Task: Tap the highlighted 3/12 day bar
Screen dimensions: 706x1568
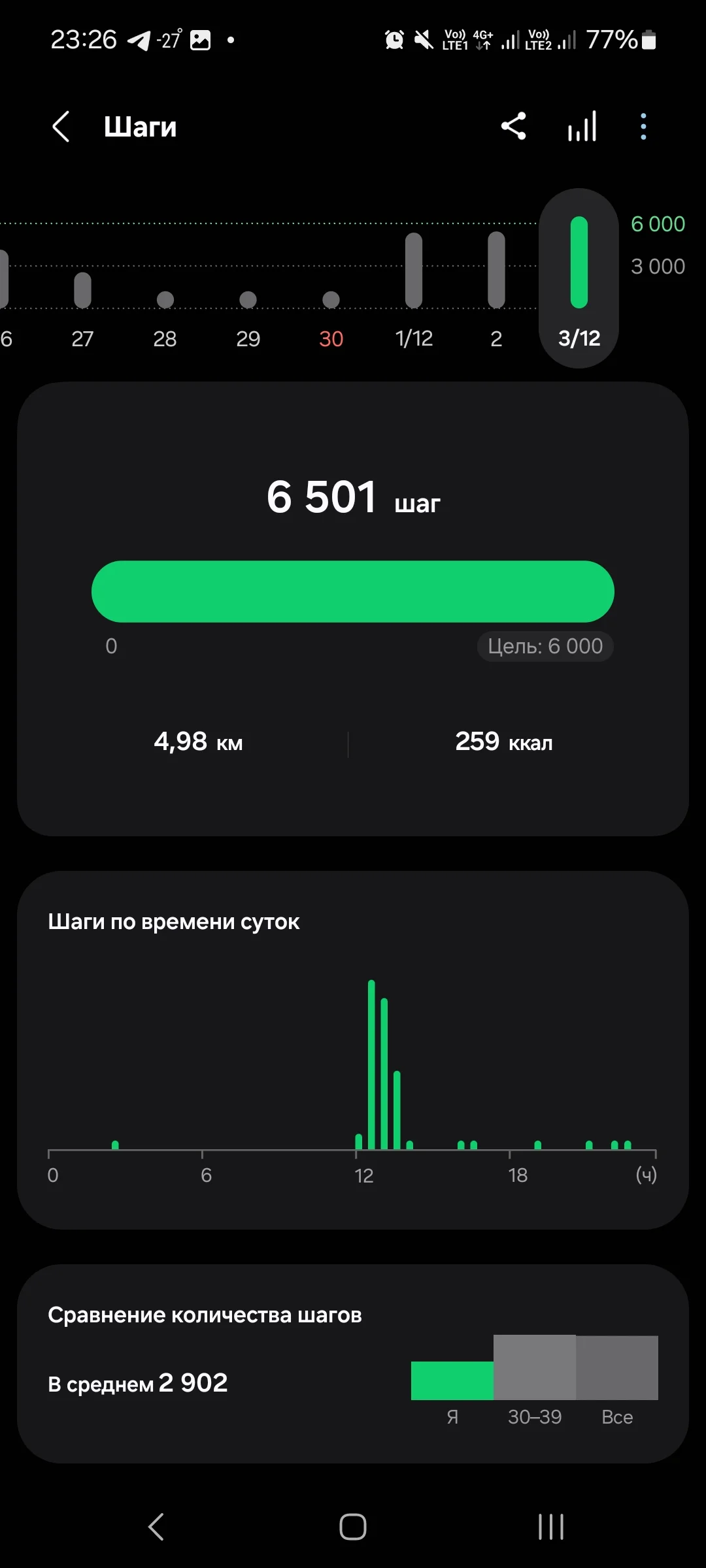Action: [579, 278]
